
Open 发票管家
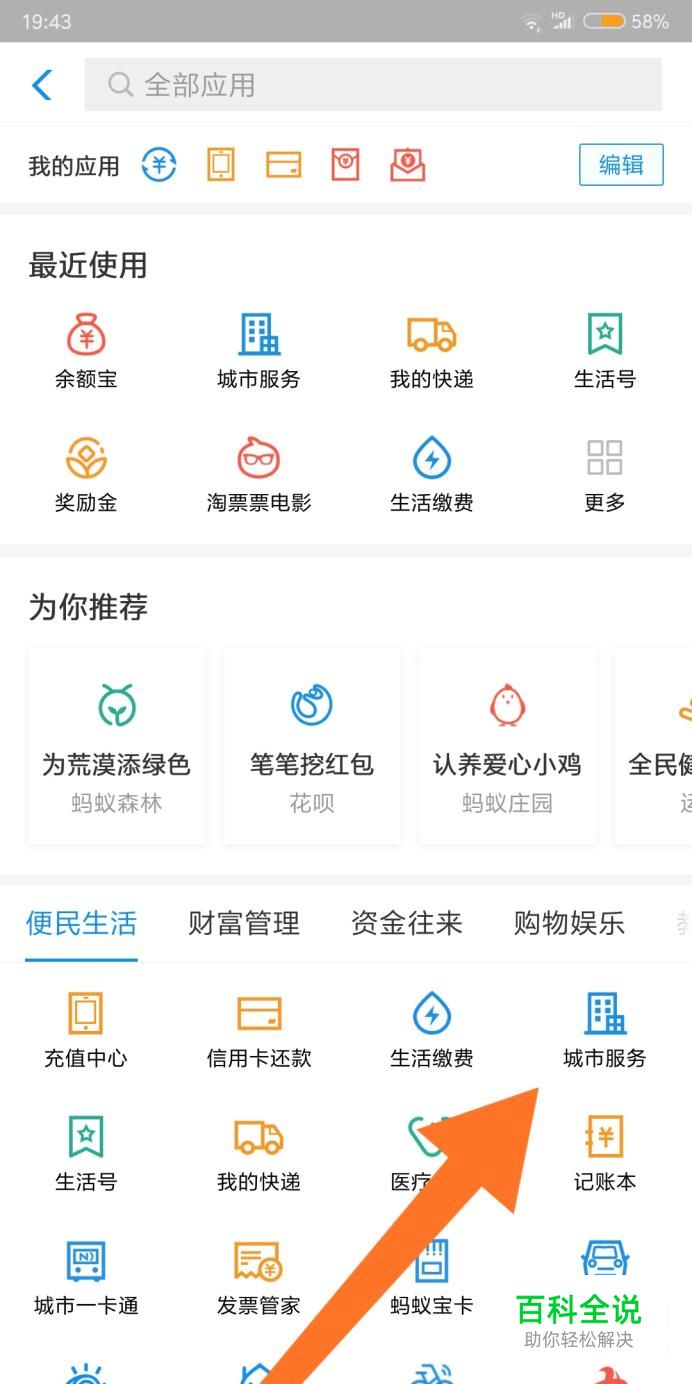click(259, 1278)
